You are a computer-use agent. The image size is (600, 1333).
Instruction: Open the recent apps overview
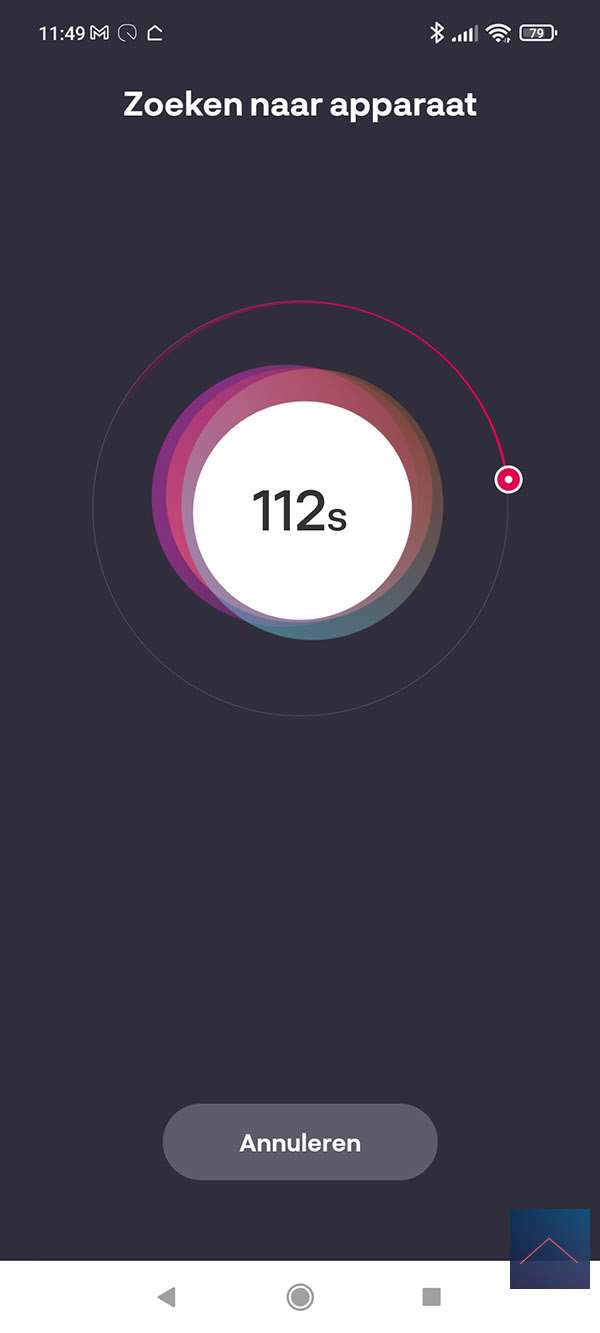pos(432,1297)
